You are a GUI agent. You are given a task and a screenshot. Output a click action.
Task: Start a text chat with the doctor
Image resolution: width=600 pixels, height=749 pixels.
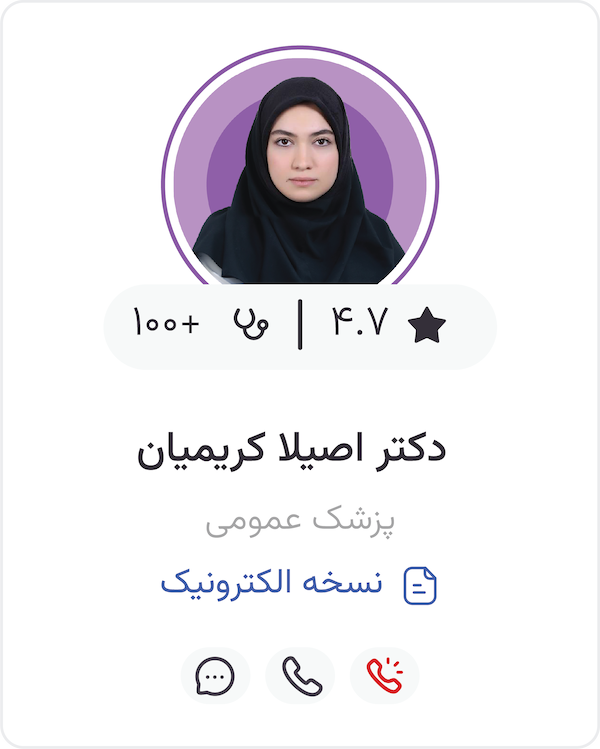215,676
